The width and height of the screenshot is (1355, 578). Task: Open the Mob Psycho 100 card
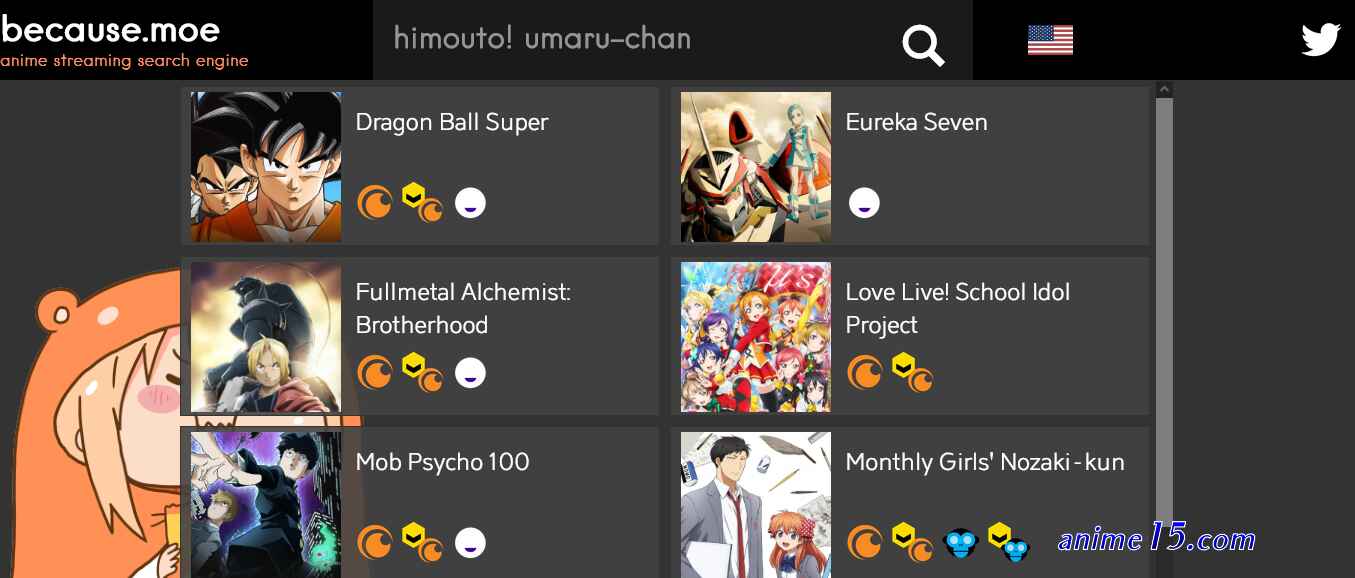click(442, 462)
